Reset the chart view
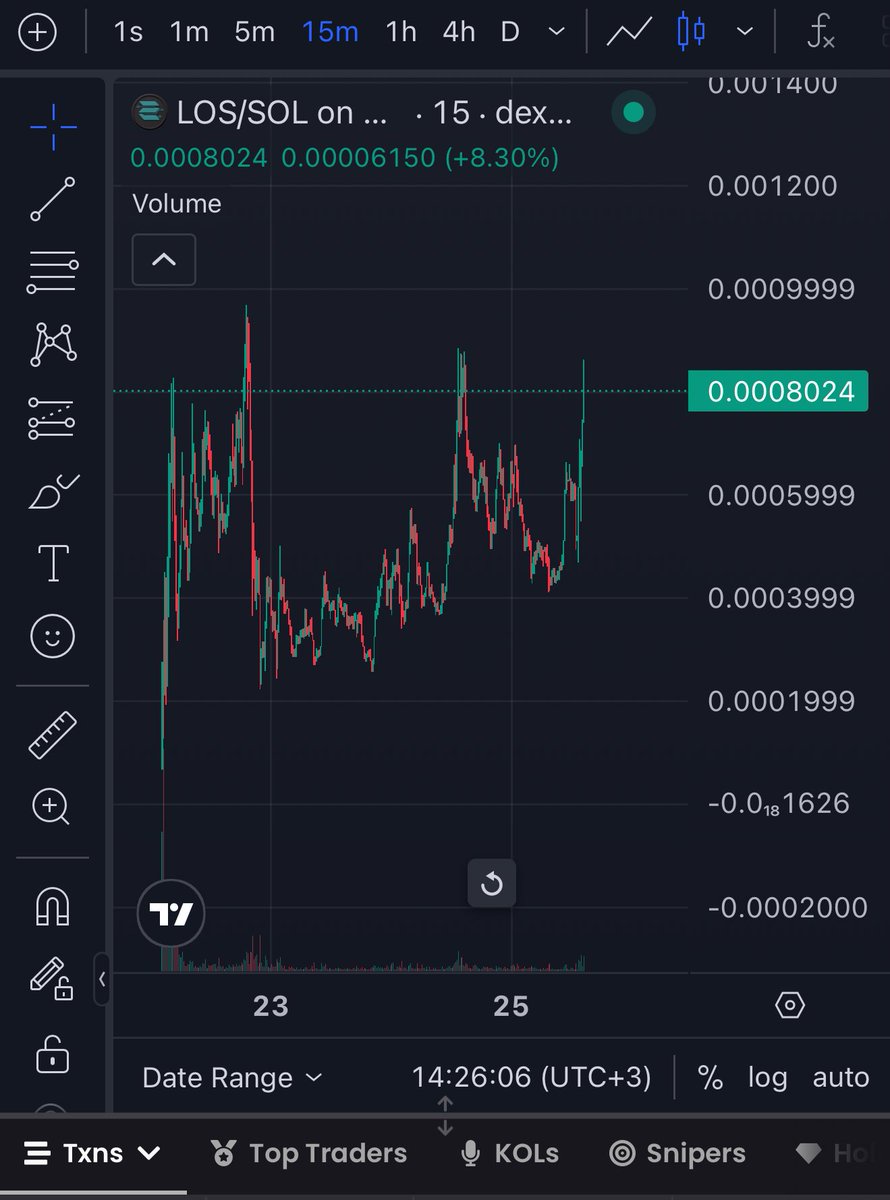 click(x=491, y=884)
